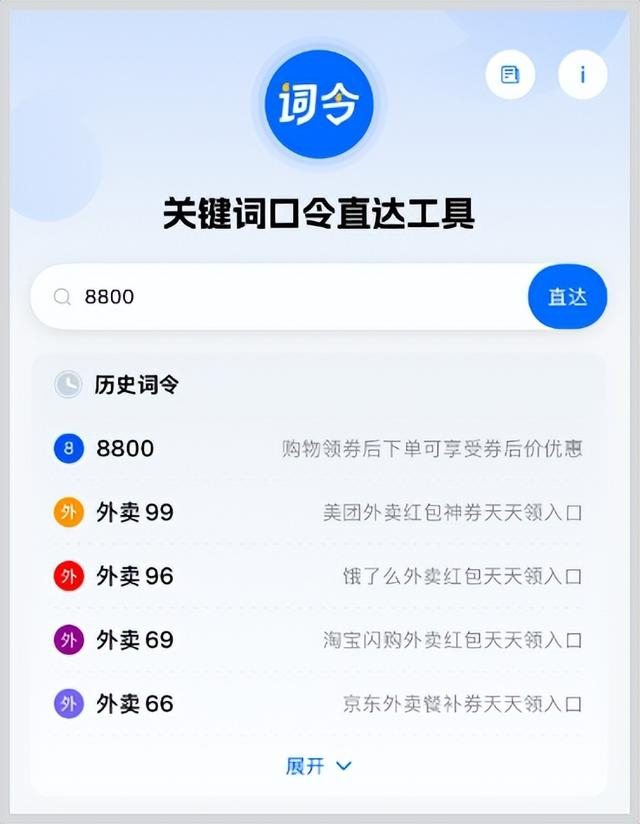Open the notes document icon at top
Viewport: 640px width, 824px height.
tap(510, 75)
